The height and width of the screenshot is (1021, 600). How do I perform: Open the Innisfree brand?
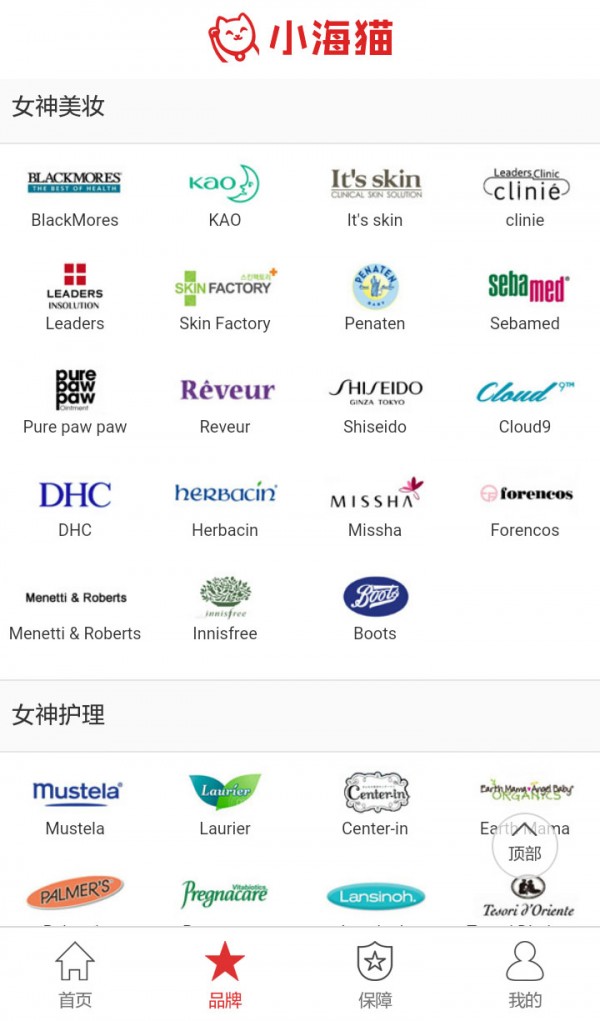(x=225, y=610)
